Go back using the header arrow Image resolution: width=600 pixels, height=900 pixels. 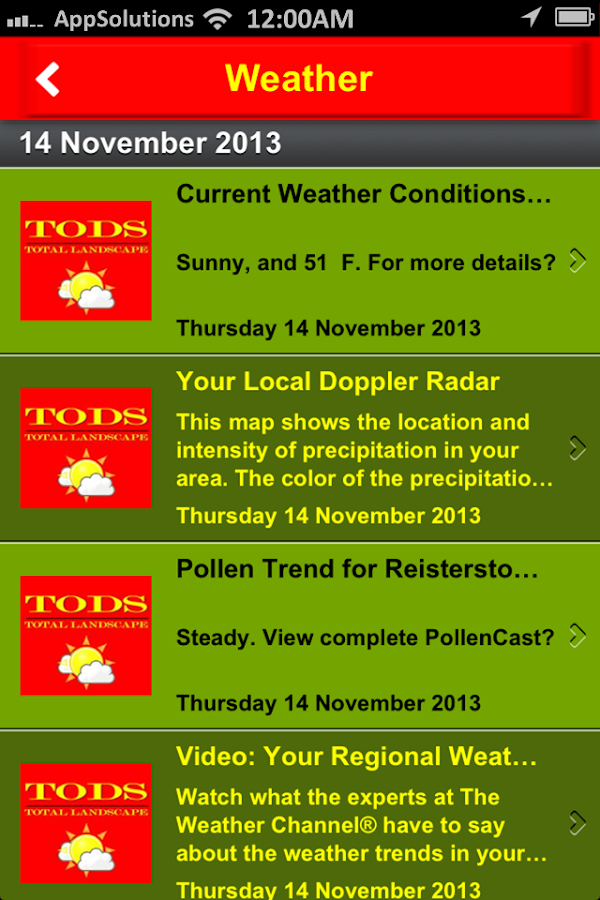click(x=48, y=79)
